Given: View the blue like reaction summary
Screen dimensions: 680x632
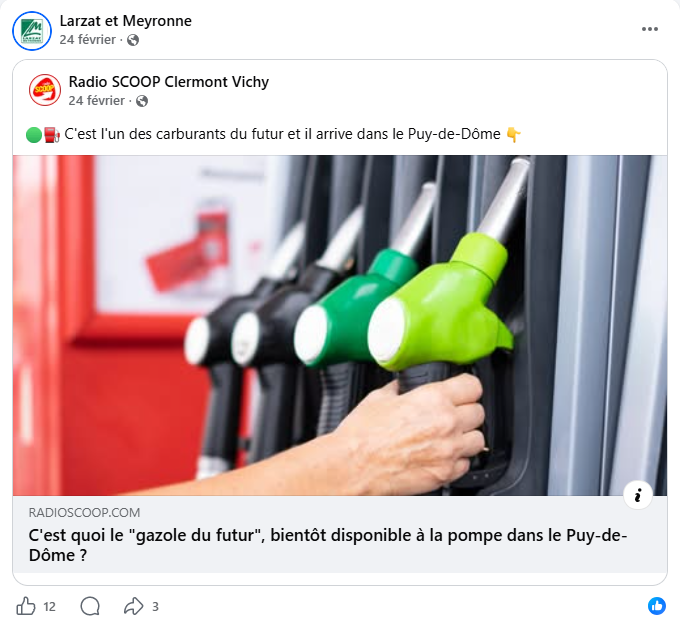Looking at the screenshot, I should coord(657,606).
